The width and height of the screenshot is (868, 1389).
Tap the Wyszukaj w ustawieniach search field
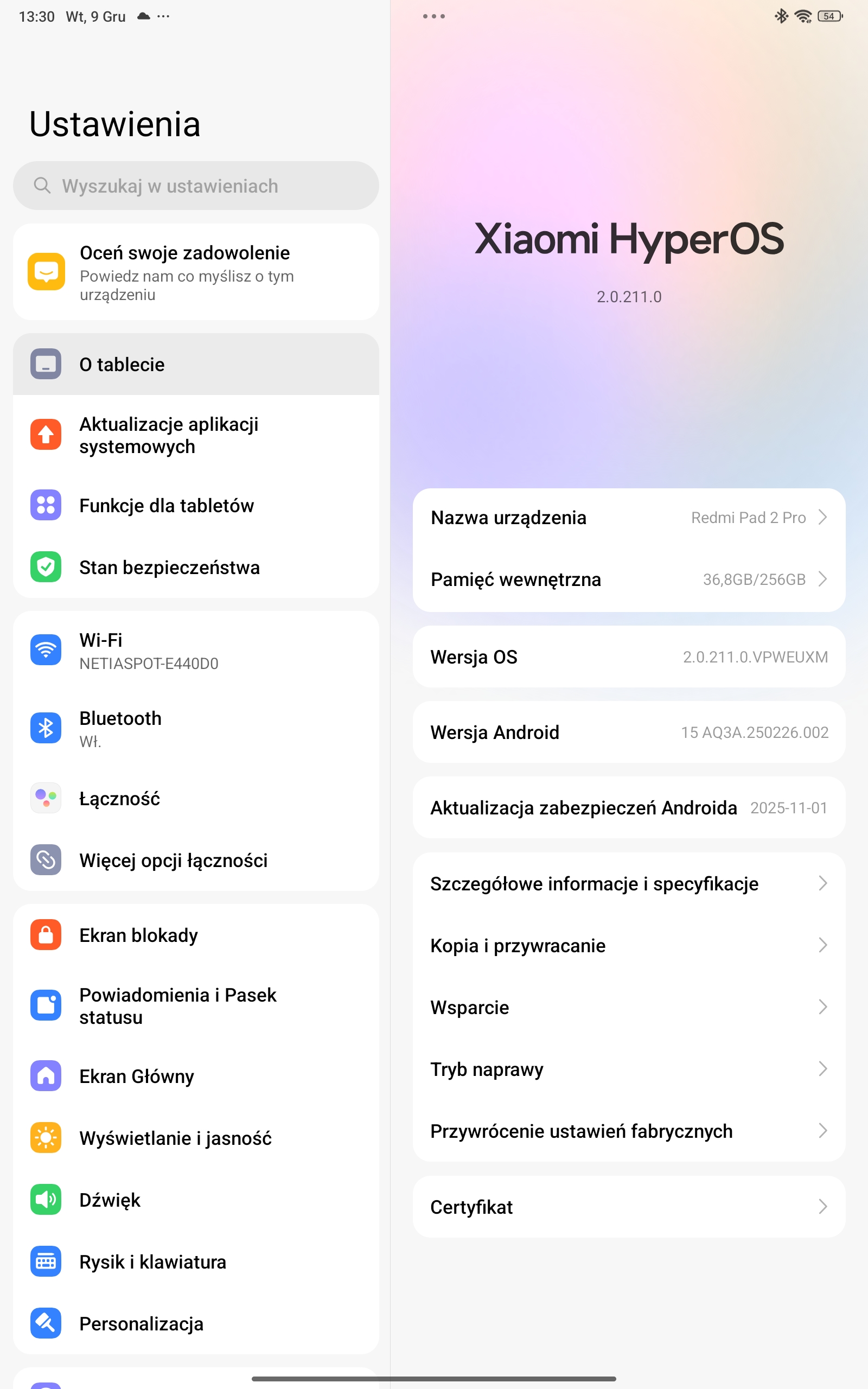tap(195, 186)
